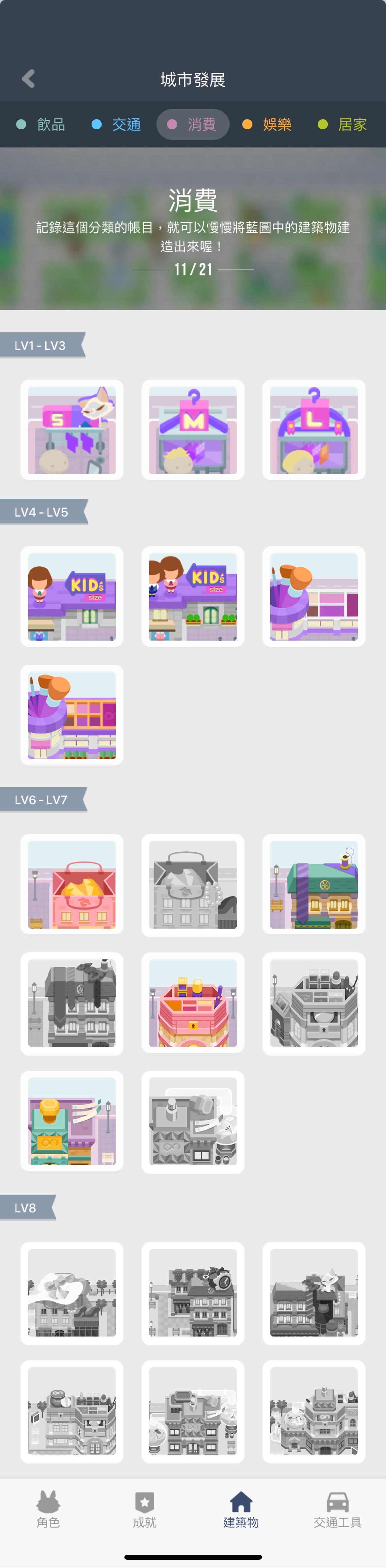Open the S size clothing shop building
The height and width of the screenshot is (1568, 386).
point(72,430)
